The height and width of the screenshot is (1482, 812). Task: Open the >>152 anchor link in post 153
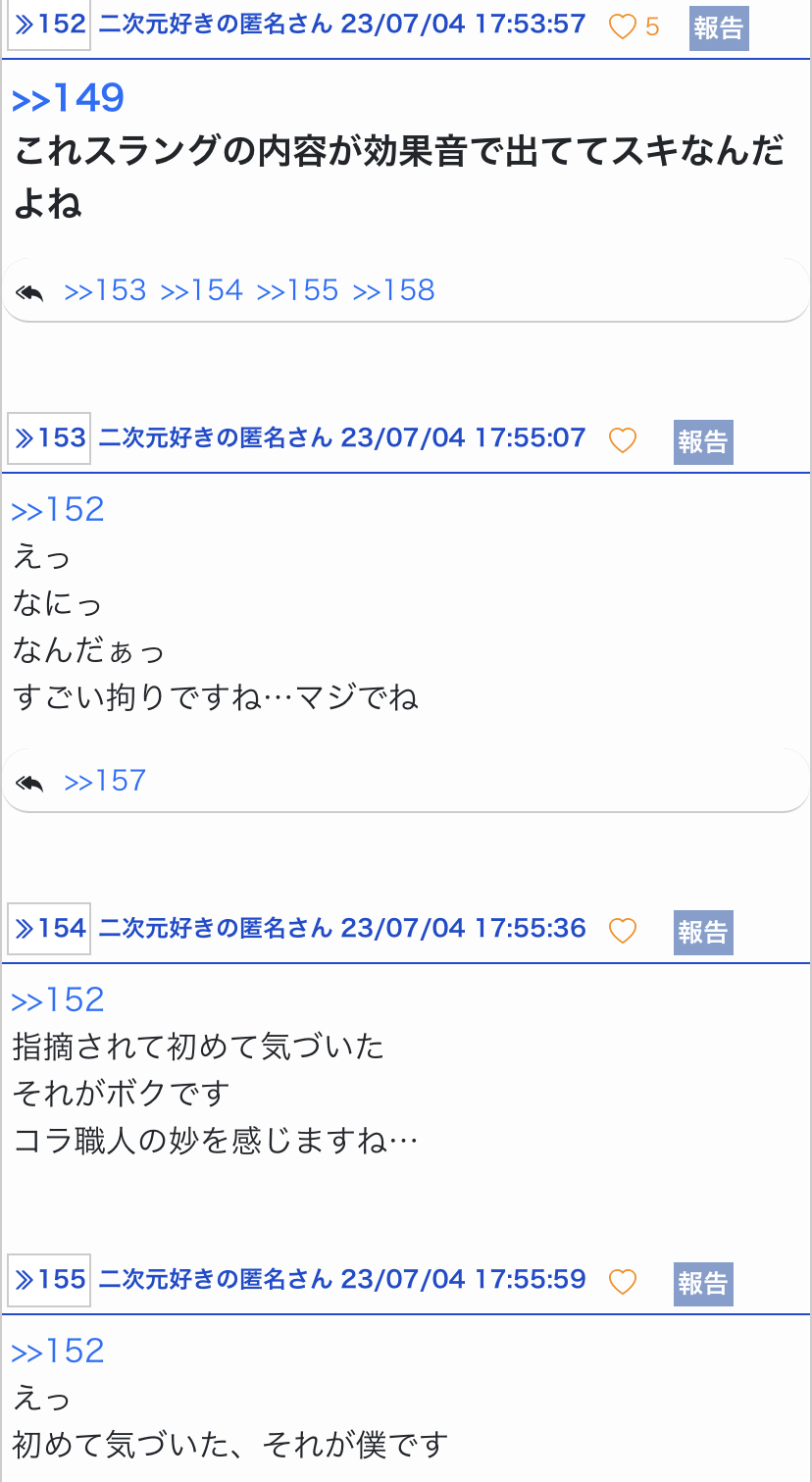click(57, 509)
